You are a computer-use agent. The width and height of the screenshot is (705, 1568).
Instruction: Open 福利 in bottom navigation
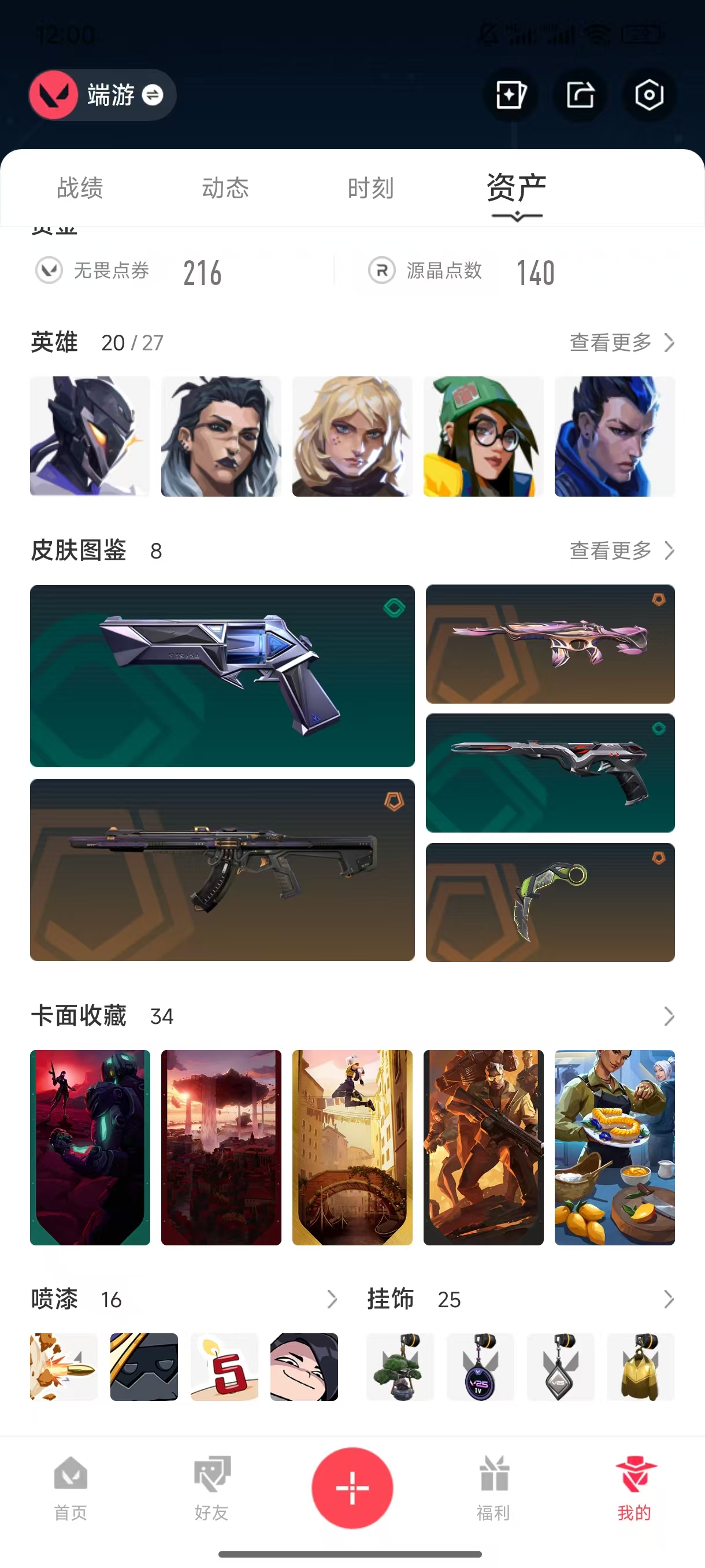tap(493, 1489)
